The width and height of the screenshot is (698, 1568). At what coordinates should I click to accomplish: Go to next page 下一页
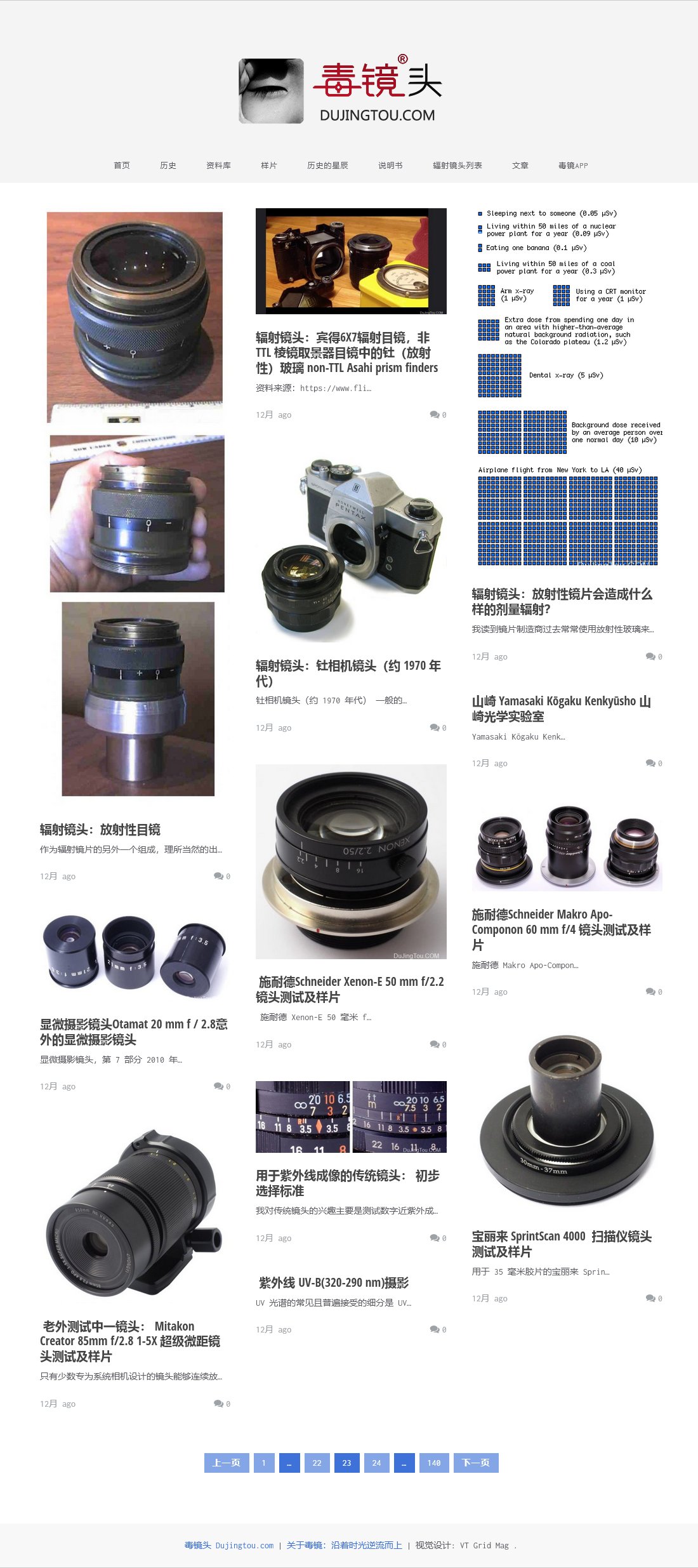476,1463
